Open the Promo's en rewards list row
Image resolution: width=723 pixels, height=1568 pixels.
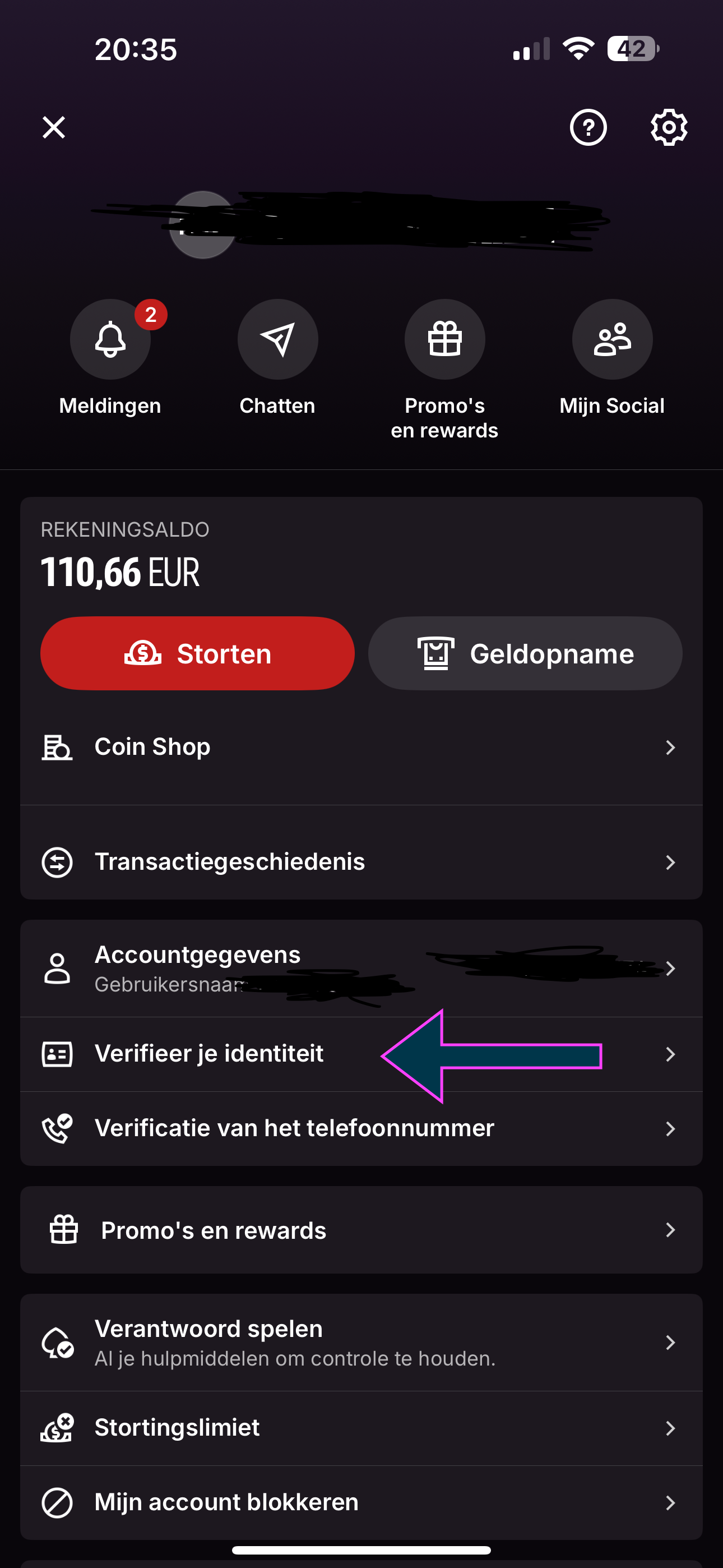361,1230
